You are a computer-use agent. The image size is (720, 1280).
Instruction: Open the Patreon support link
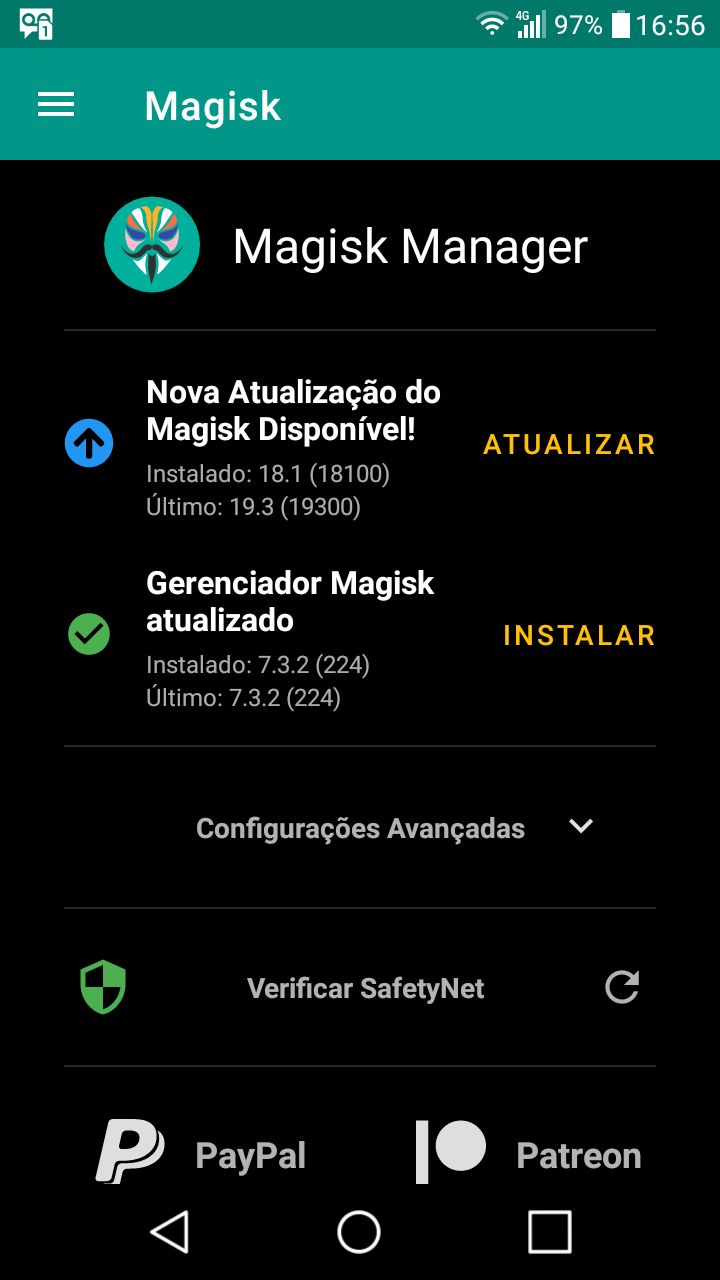point(528,1153)
